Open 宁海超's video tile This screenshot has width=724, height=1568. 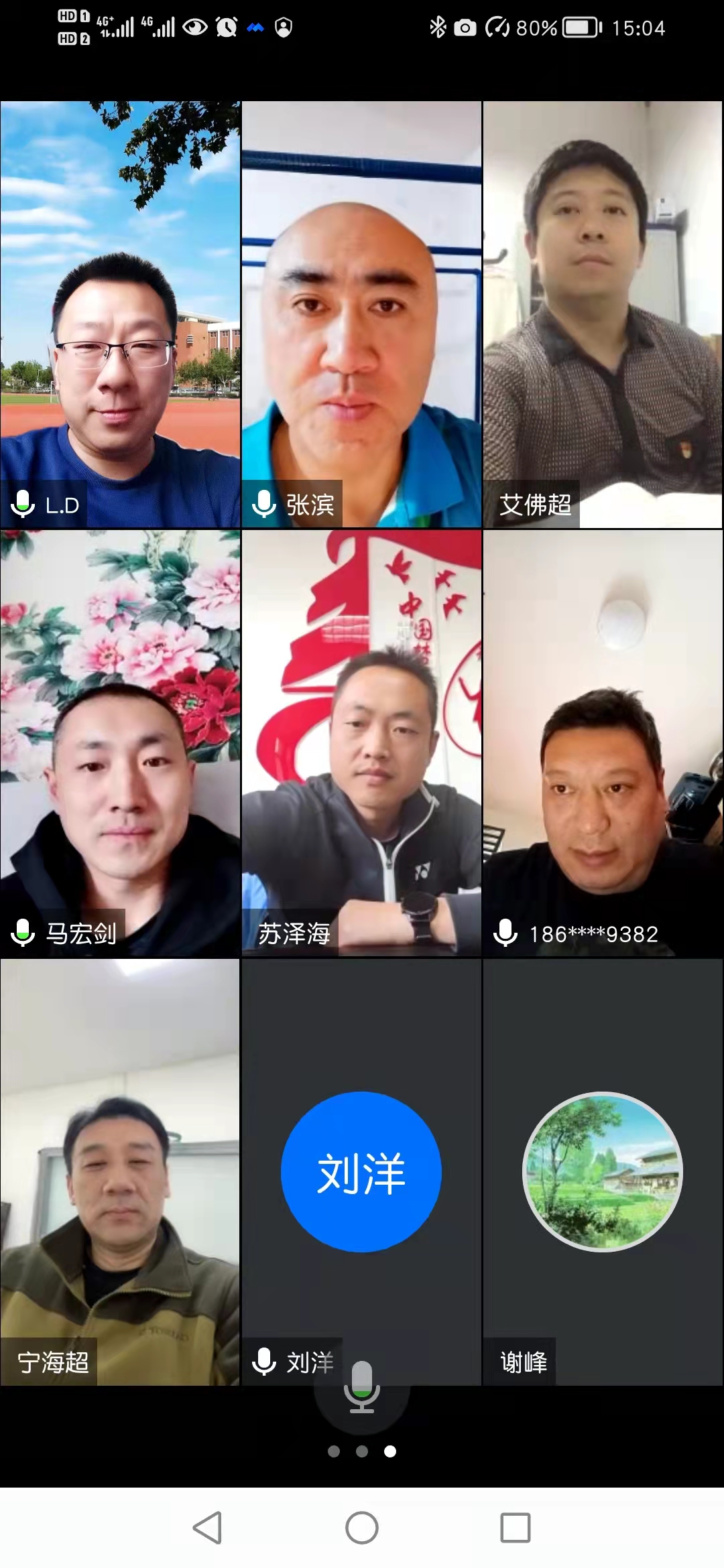[x=120, y=1171]
